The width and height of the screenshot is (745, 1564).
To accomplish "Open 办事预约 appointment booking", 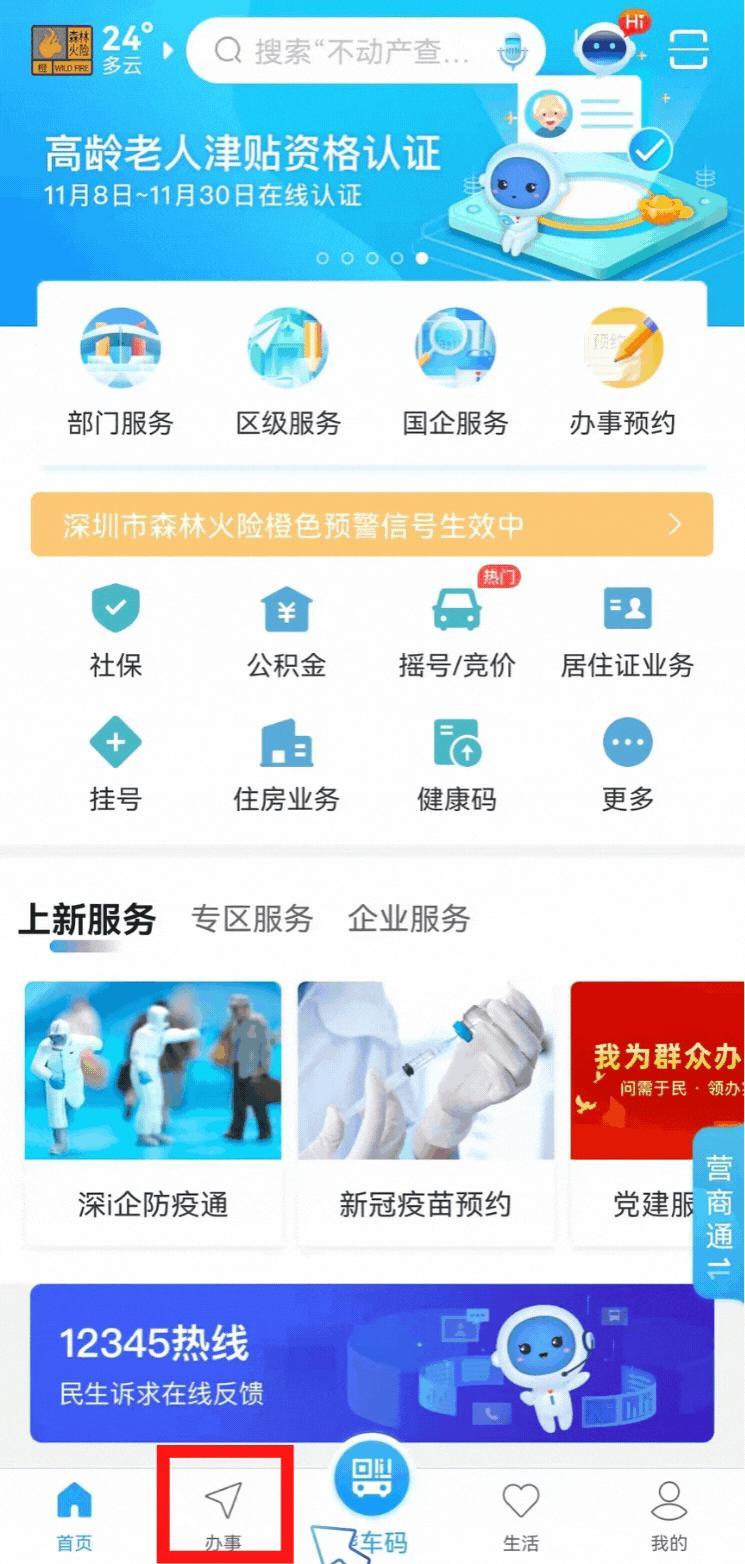I will tap(623, 372).
